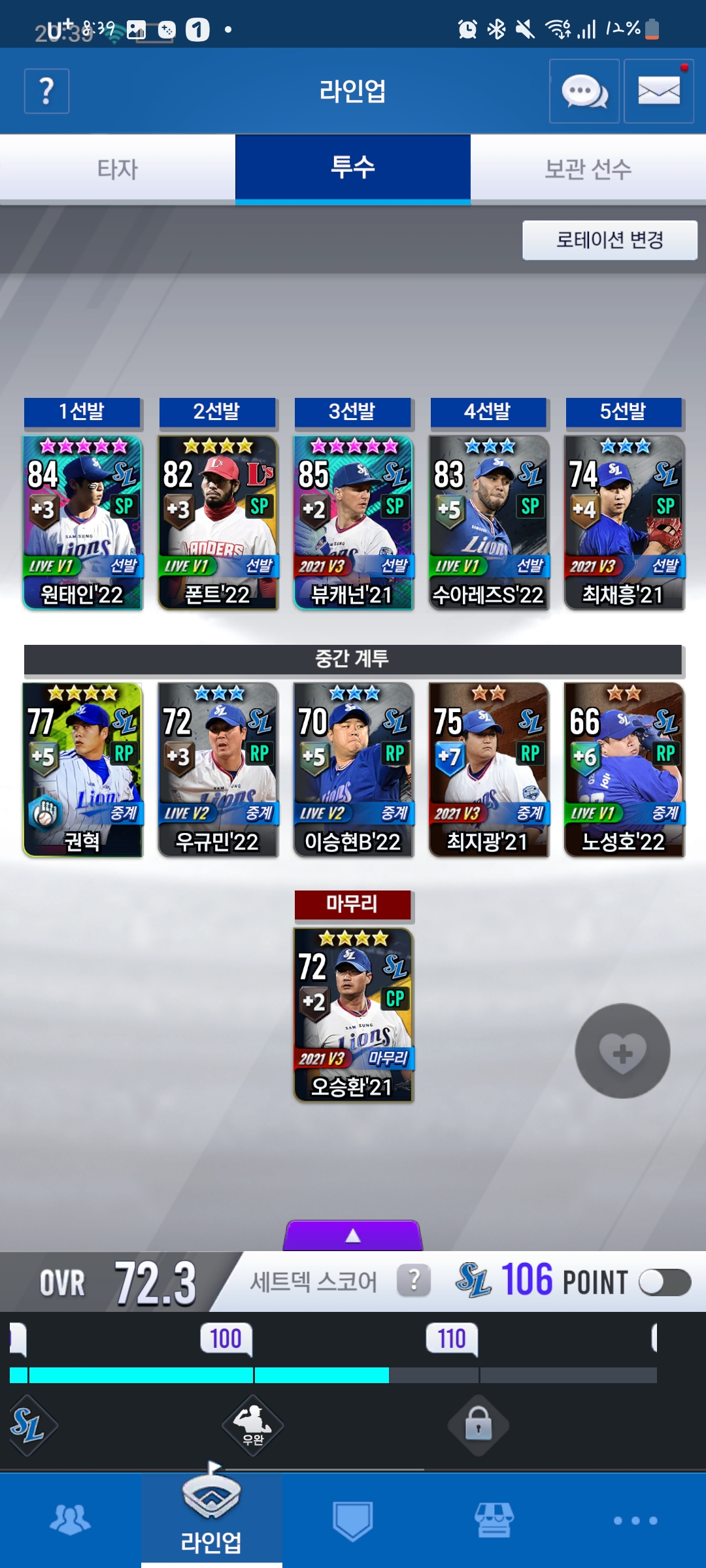Tap the 로테이션 변경 button

click(609, 240)
